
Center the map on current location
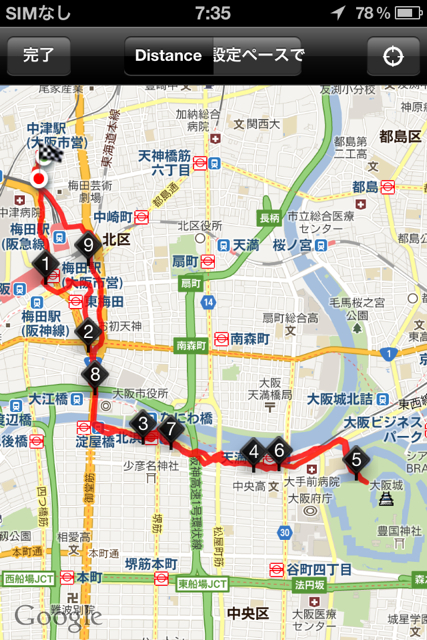[393, 56]
